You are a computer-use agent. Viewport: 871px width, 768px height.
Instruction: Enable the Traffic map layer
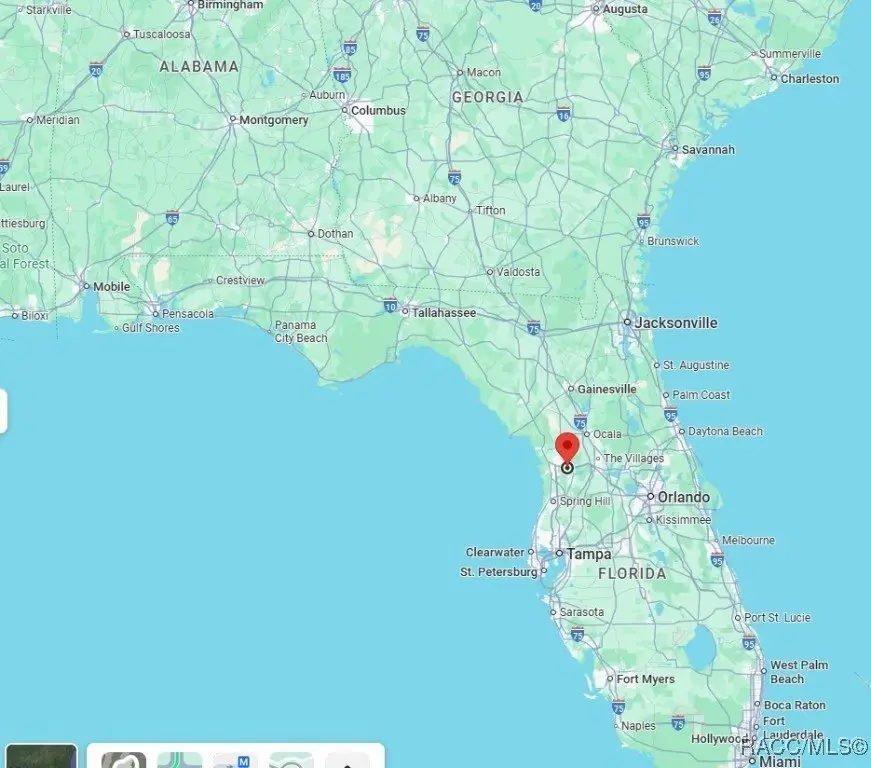pyautogui.click(x=180, y=761)
